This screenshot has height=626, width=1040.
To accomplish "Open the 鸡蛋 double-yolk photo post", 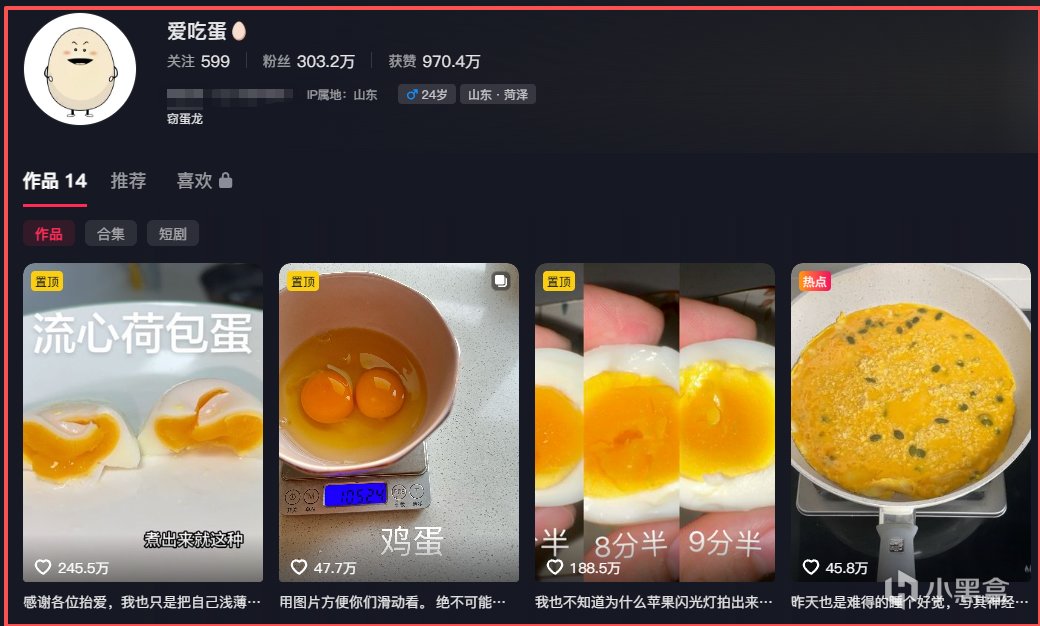I will click(x=399, y=422).
